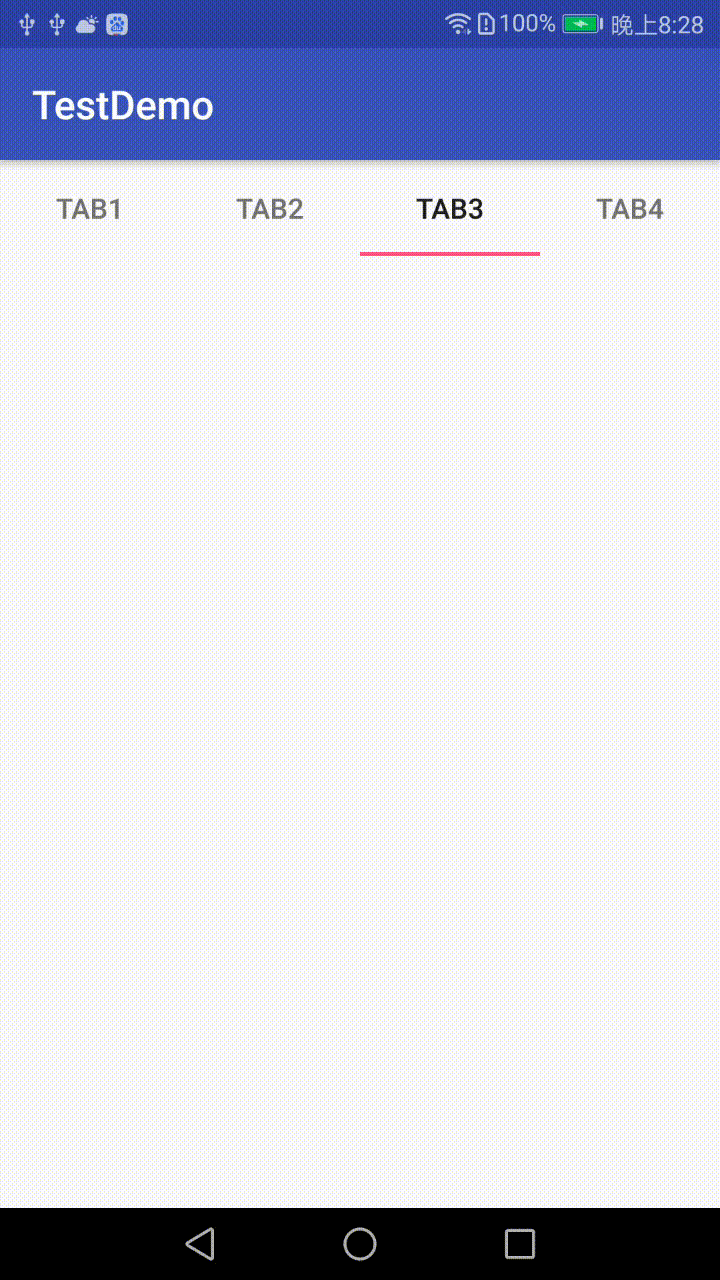720x1280 pixels.
Task: Open recent apps with the square button
Action: [520, 1244]
